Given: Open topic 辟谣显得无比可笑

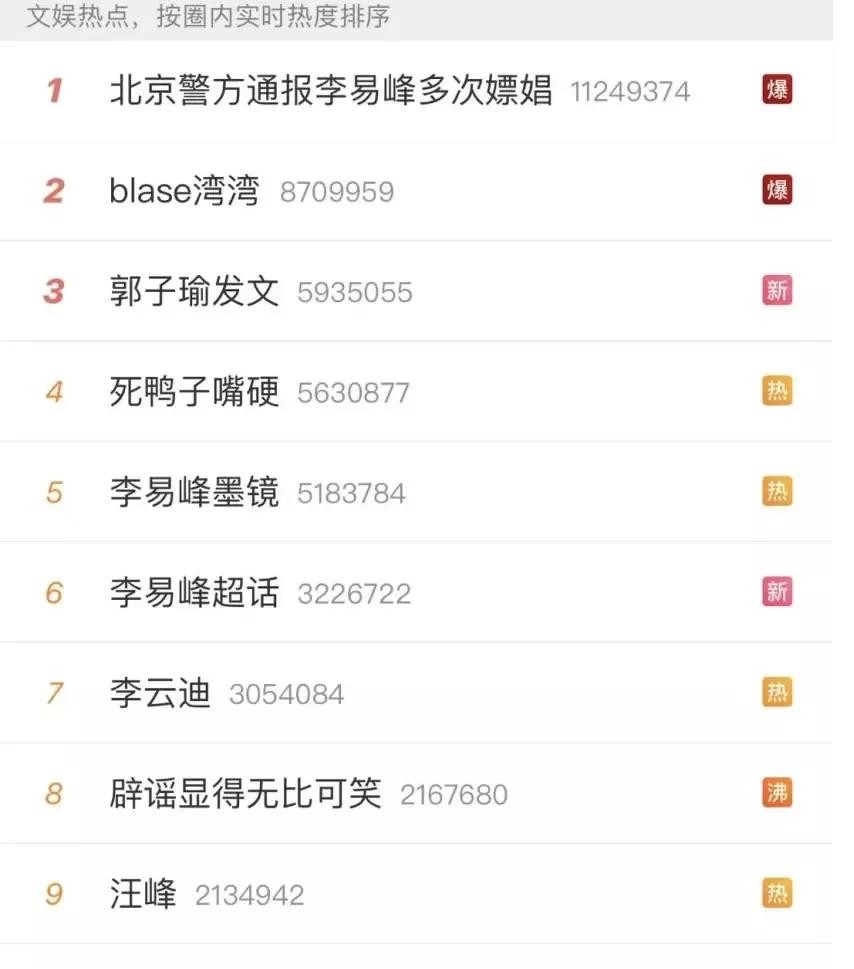Looking at the screenshot, I should pos(245,794).
